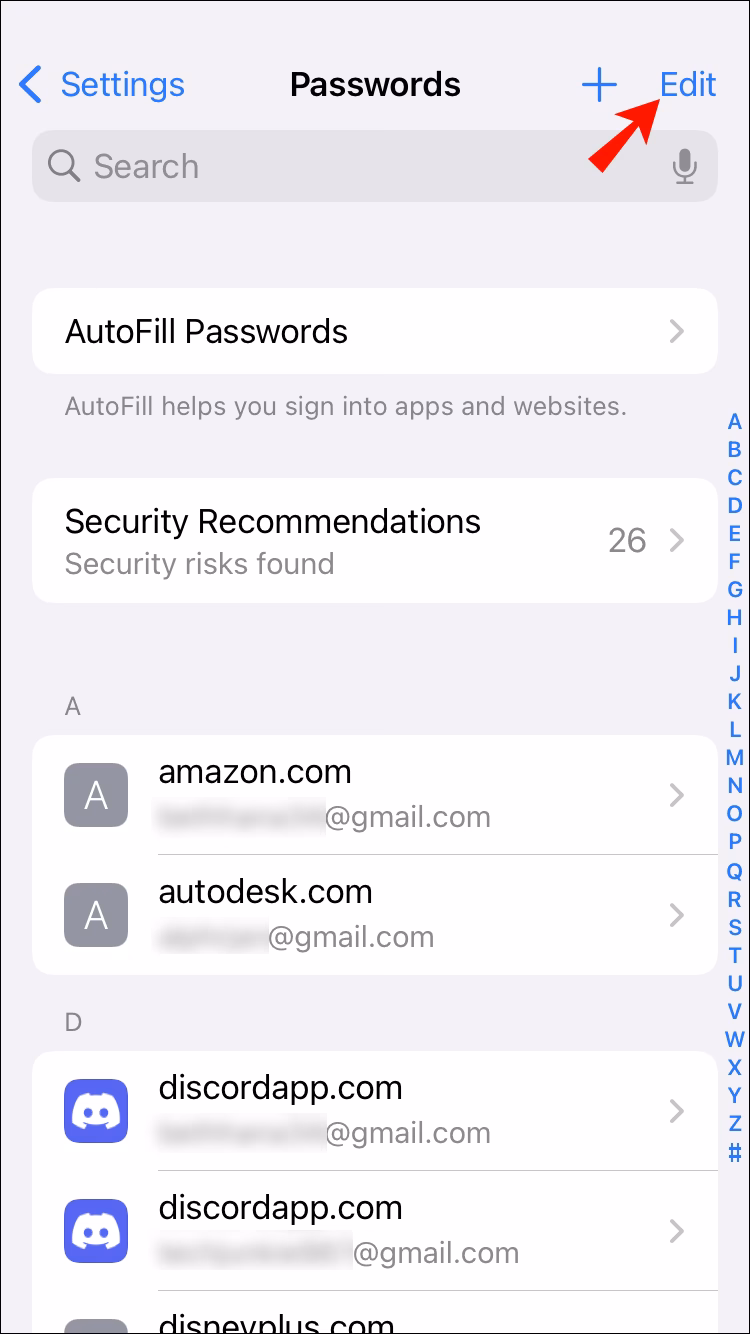Jump to letter A using alphabet index

click(733, 422)
